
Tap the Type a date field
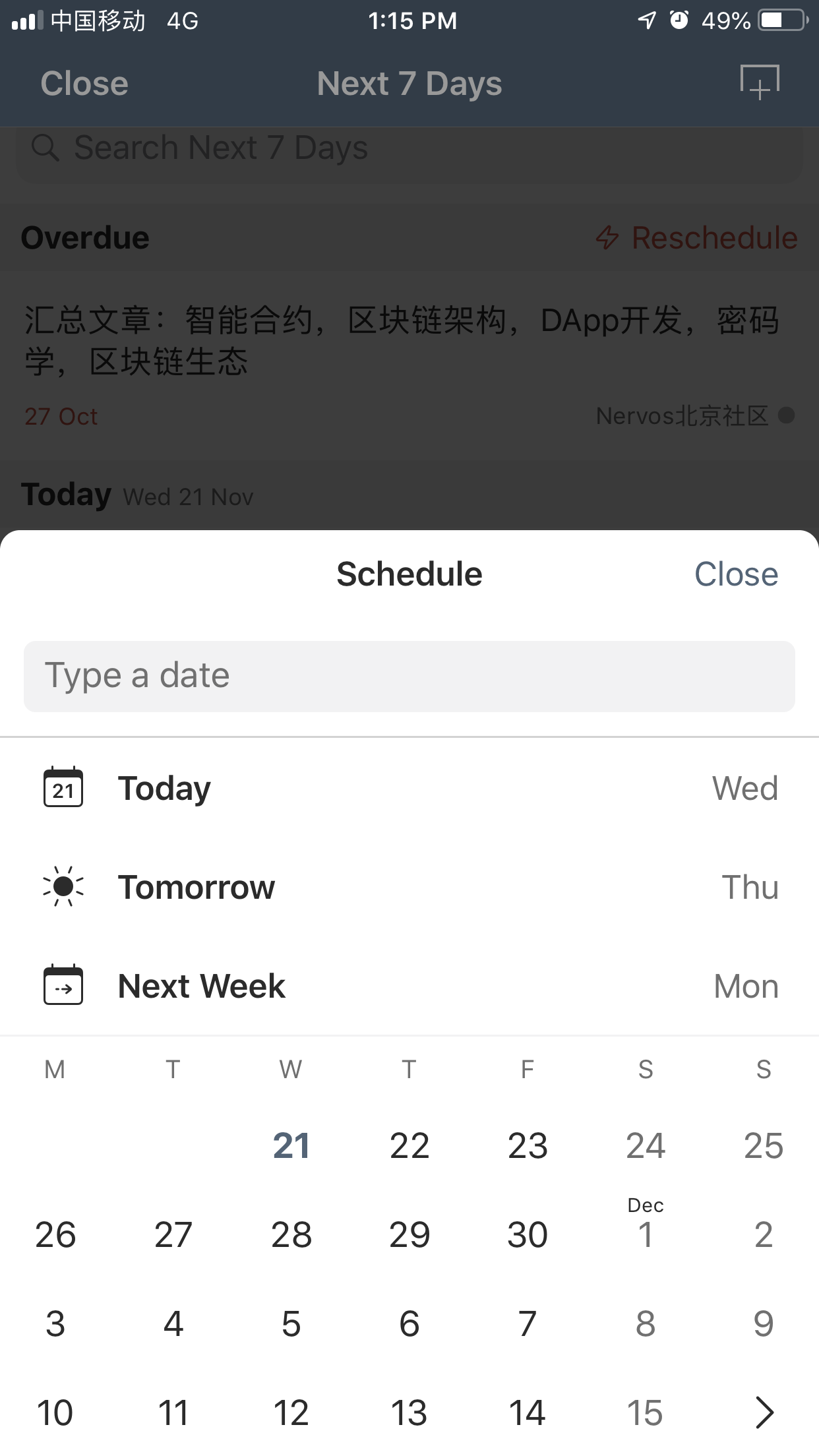[x=409, y=676]
